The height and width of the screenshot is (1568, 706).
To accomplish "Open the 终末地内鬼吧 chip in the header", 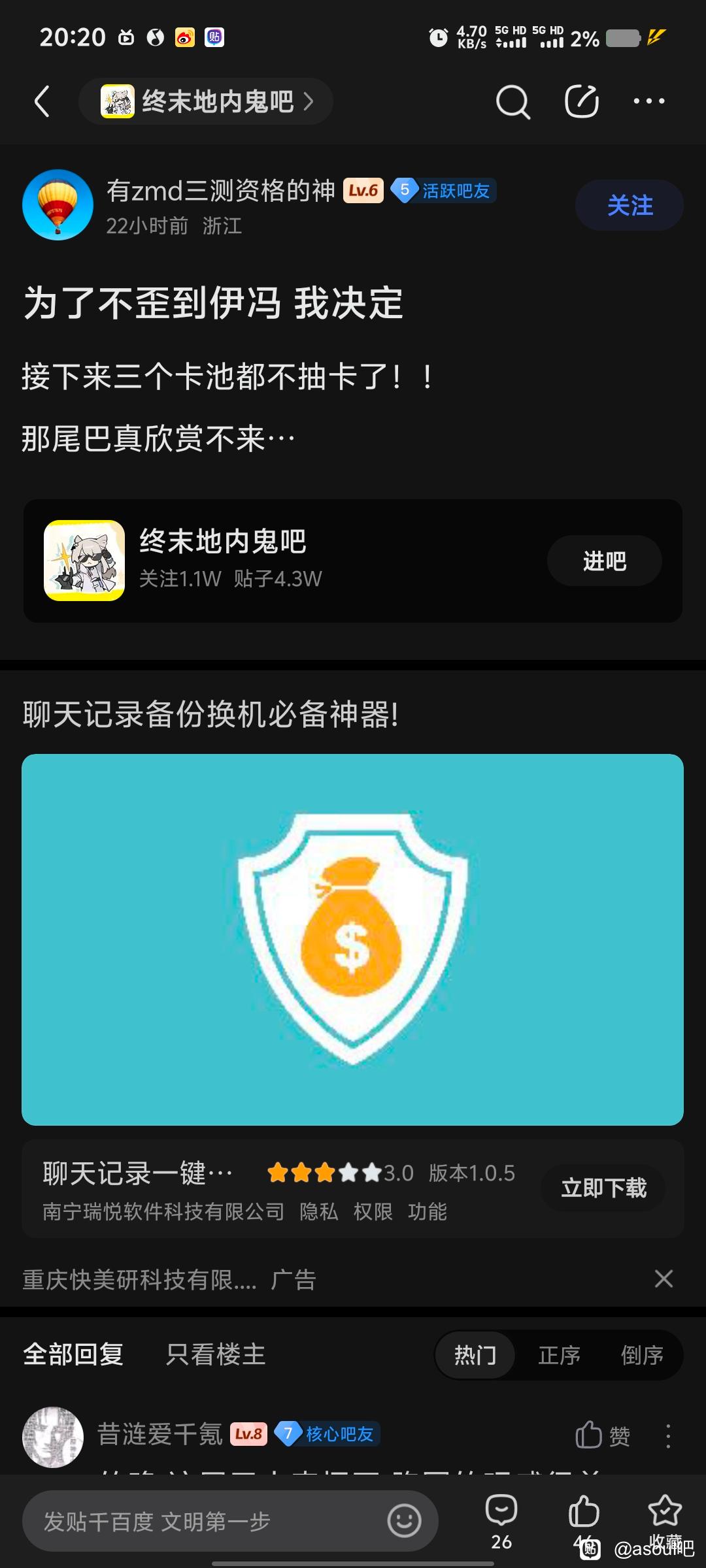I will pyautogui.click(x=206, y=101).
